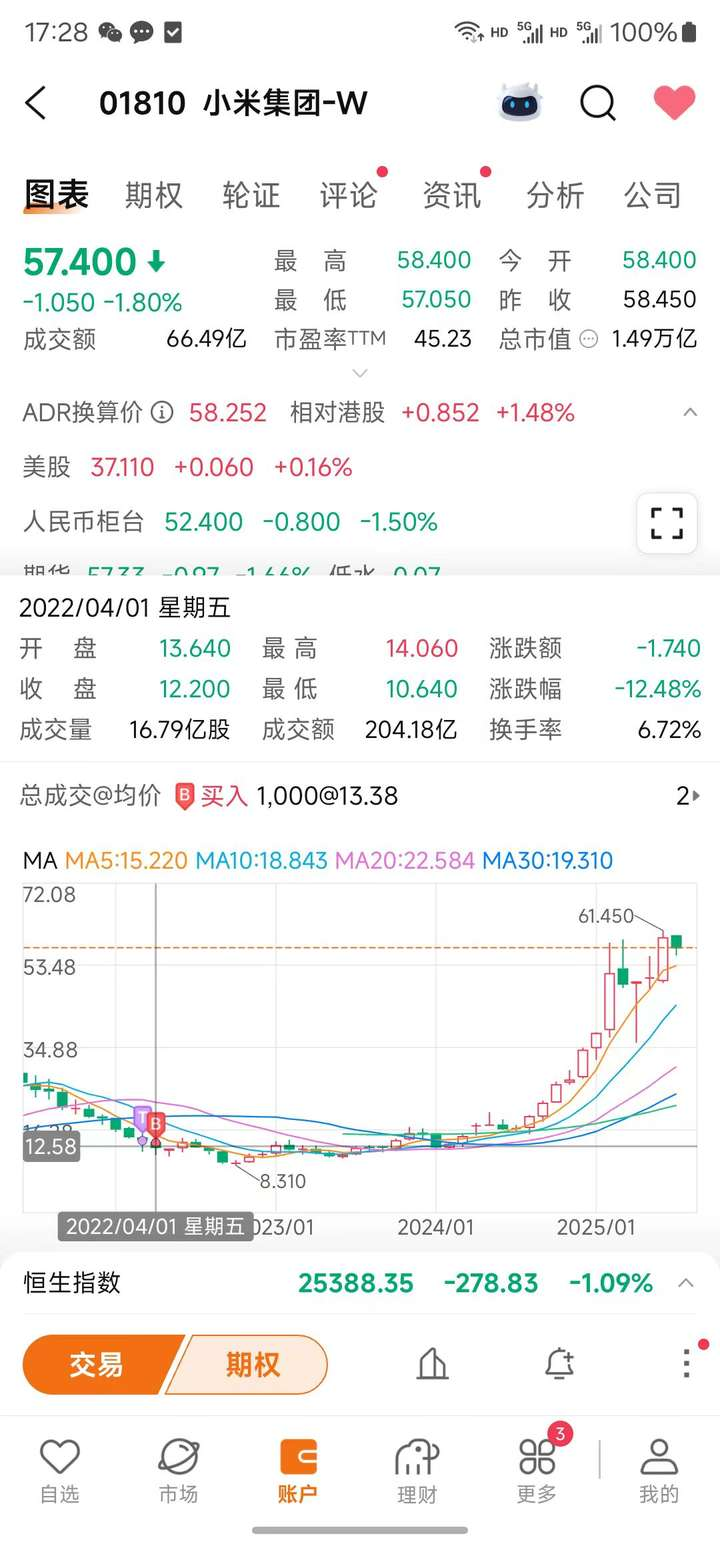Tap the 交易 button

coord(97,1364)
